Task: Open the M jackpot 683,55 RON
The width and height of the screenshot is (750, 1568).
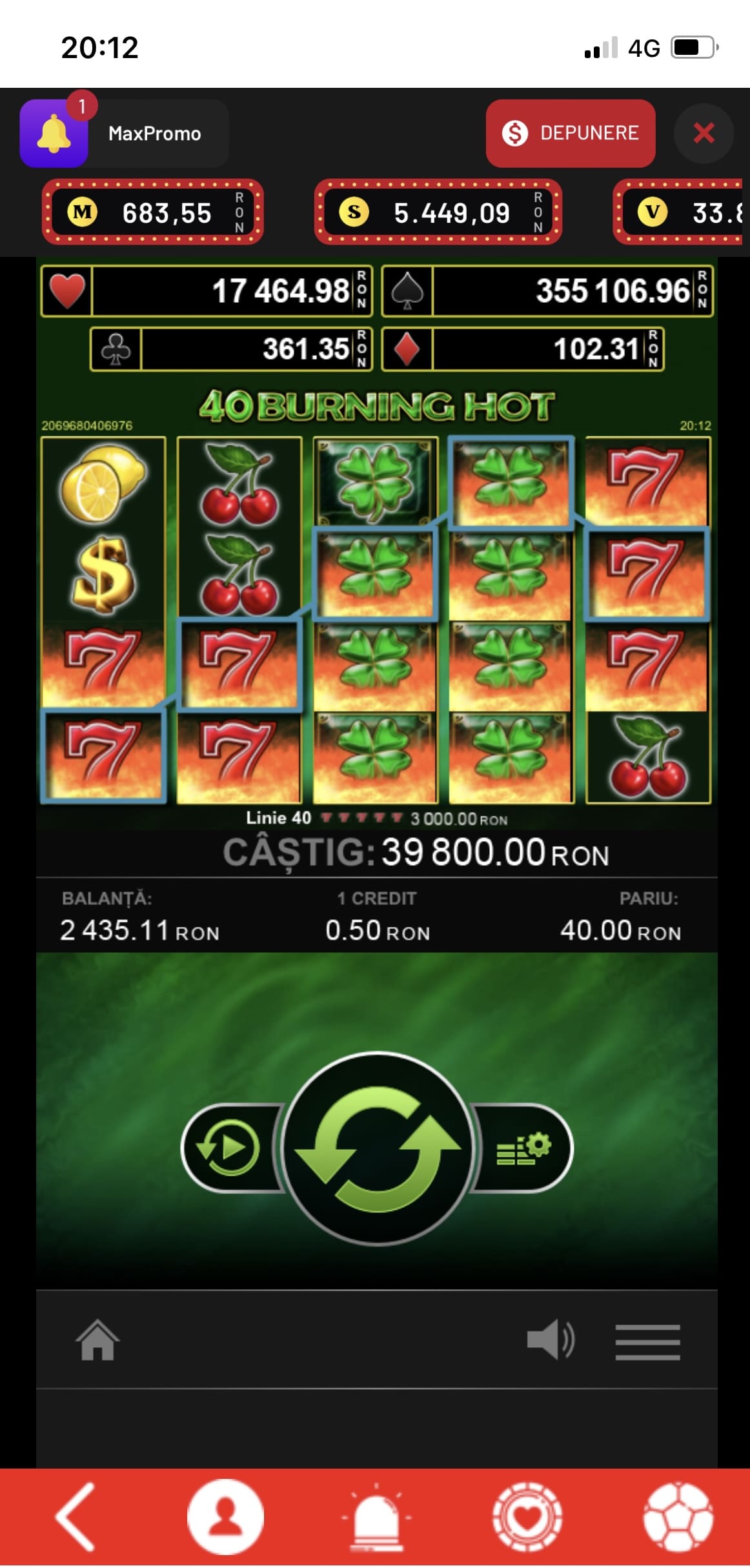Action: 153,212
